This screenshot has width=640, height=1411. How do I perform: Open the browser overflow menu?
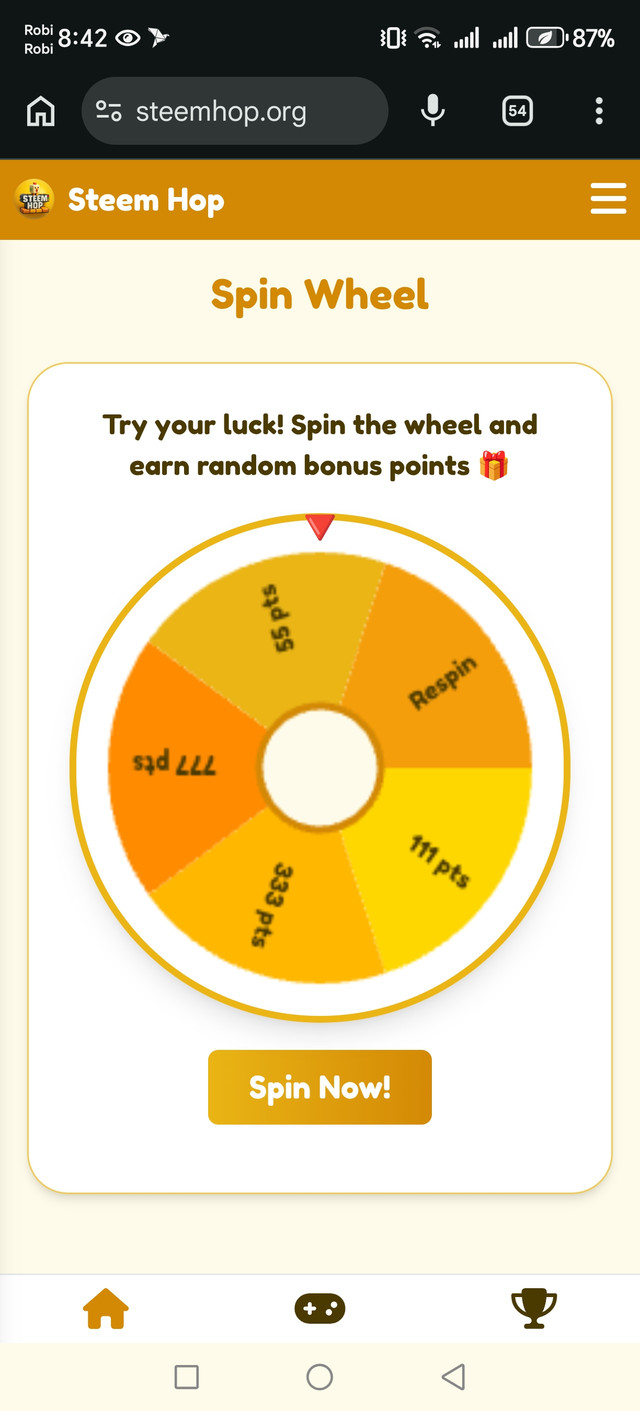pos(598,112)
